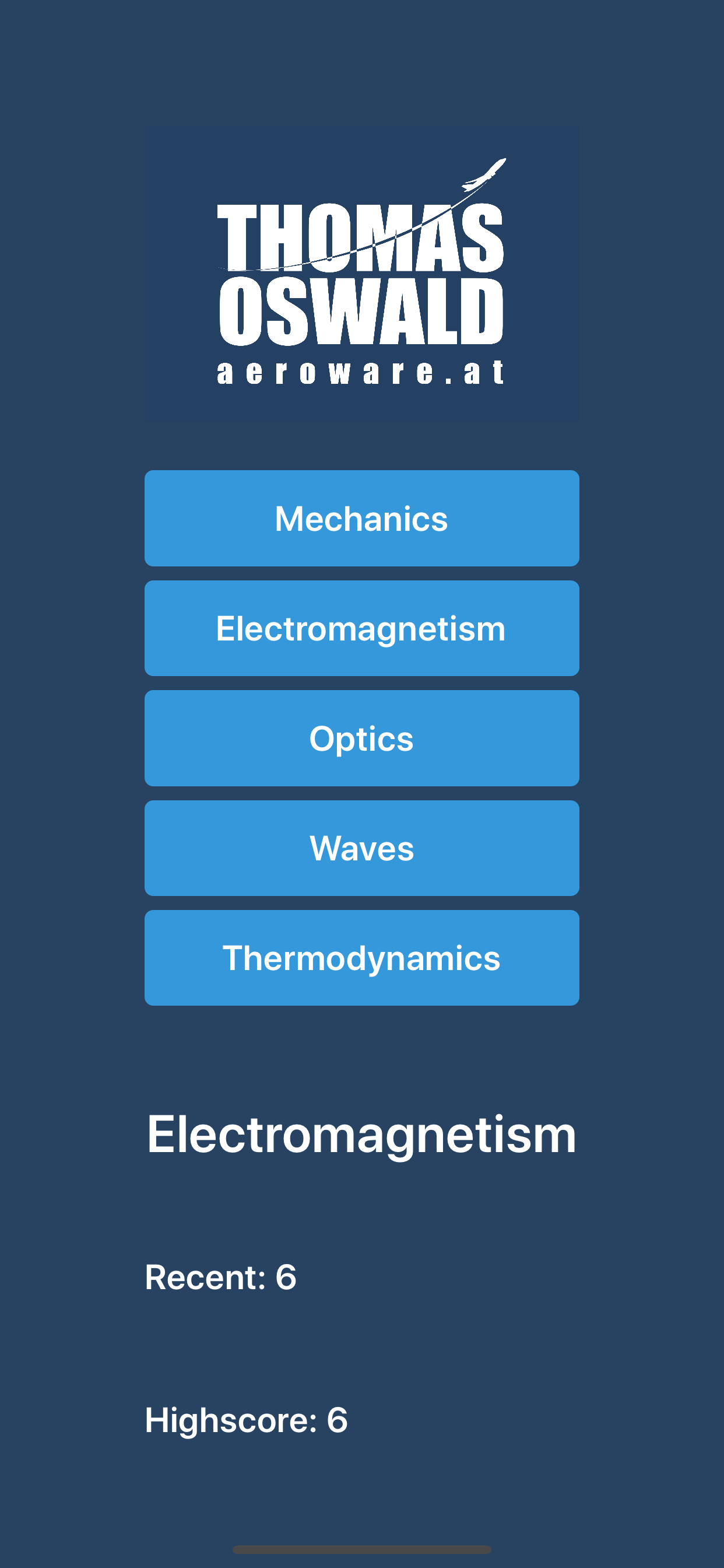The height and width of the screenshot is (1568, 724).
Task: Choose the Optics category
Action: click(361, 738)
